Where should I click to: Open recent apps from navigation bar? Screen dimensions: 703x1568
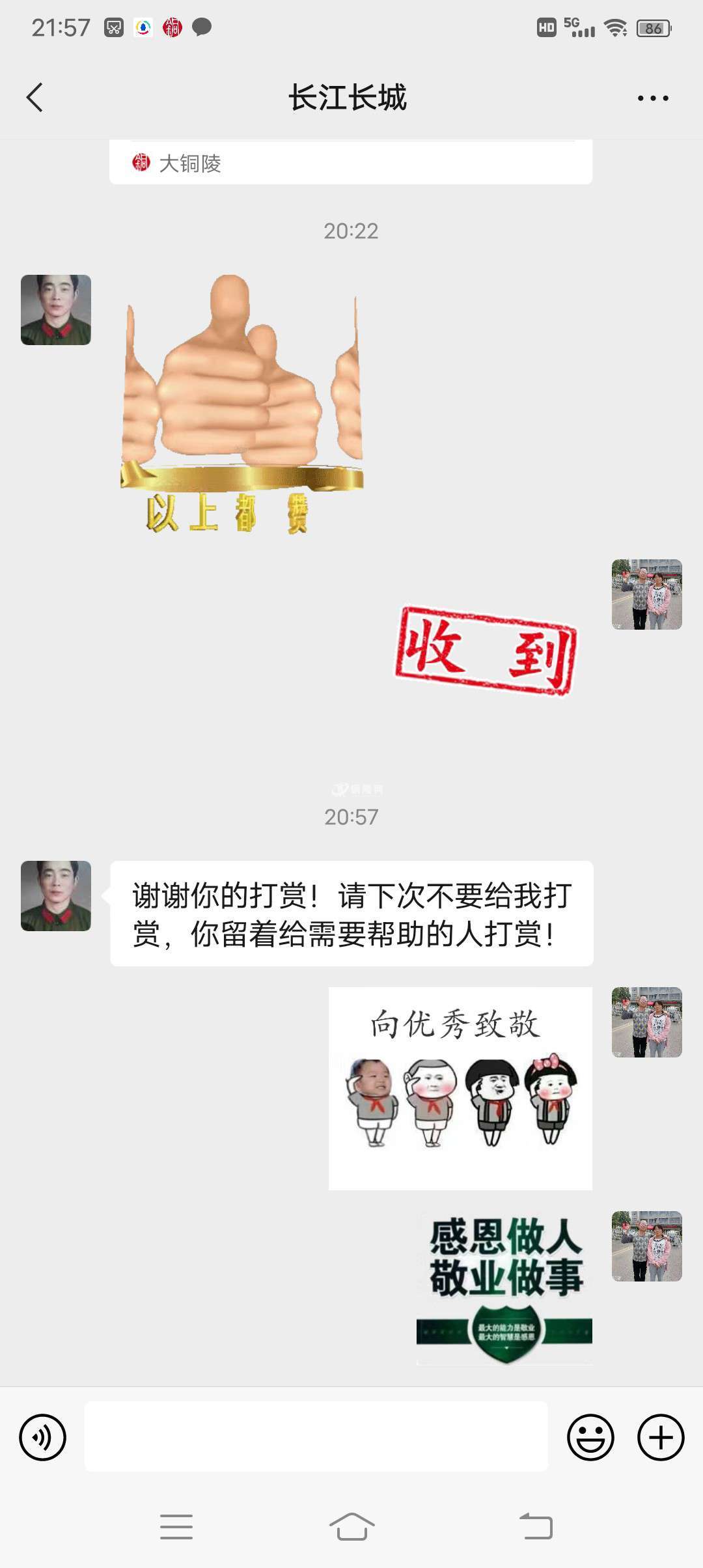tap(176, 1526)
